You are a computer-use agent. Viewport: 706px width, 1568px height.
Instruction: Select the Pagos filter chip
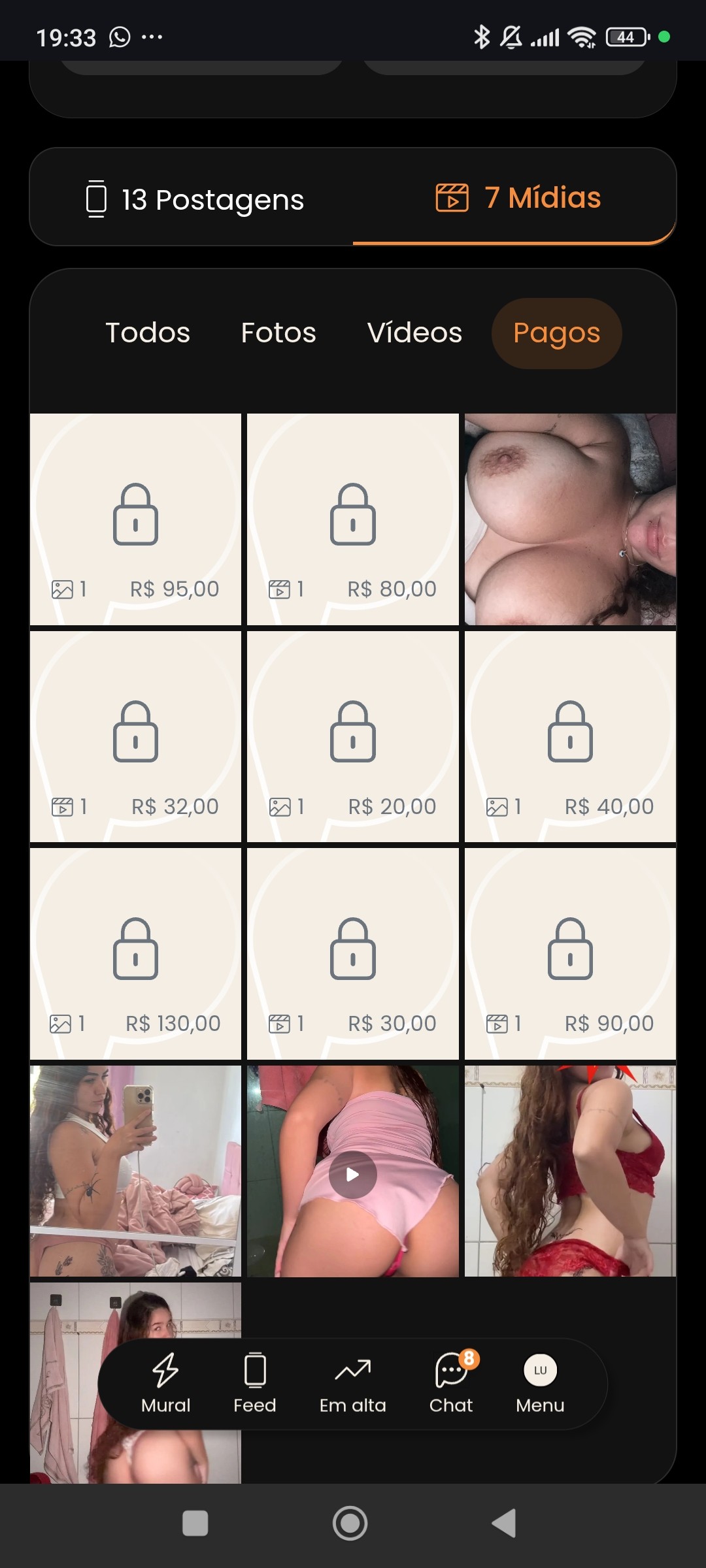556,333
